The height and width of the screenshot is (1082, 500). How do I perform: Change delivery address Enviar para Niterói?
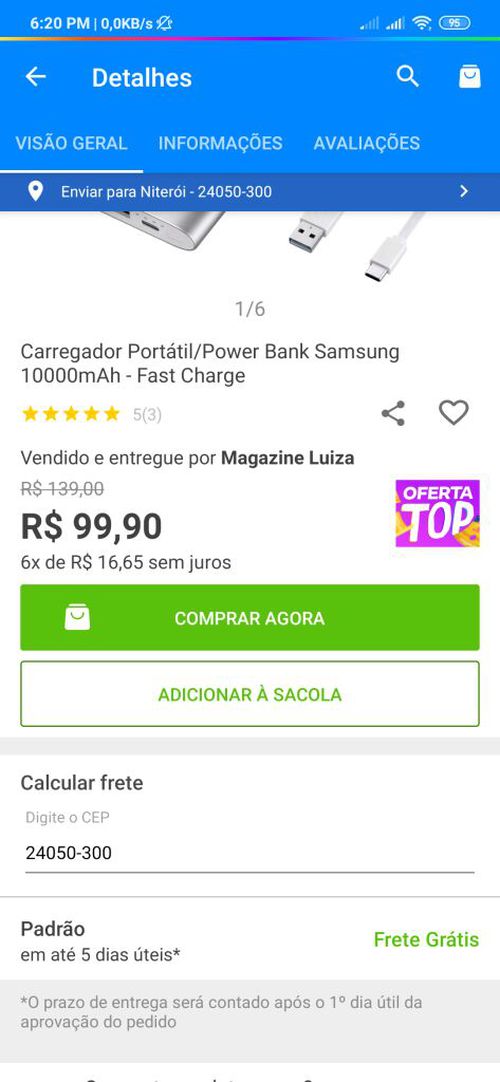(250, 192)
